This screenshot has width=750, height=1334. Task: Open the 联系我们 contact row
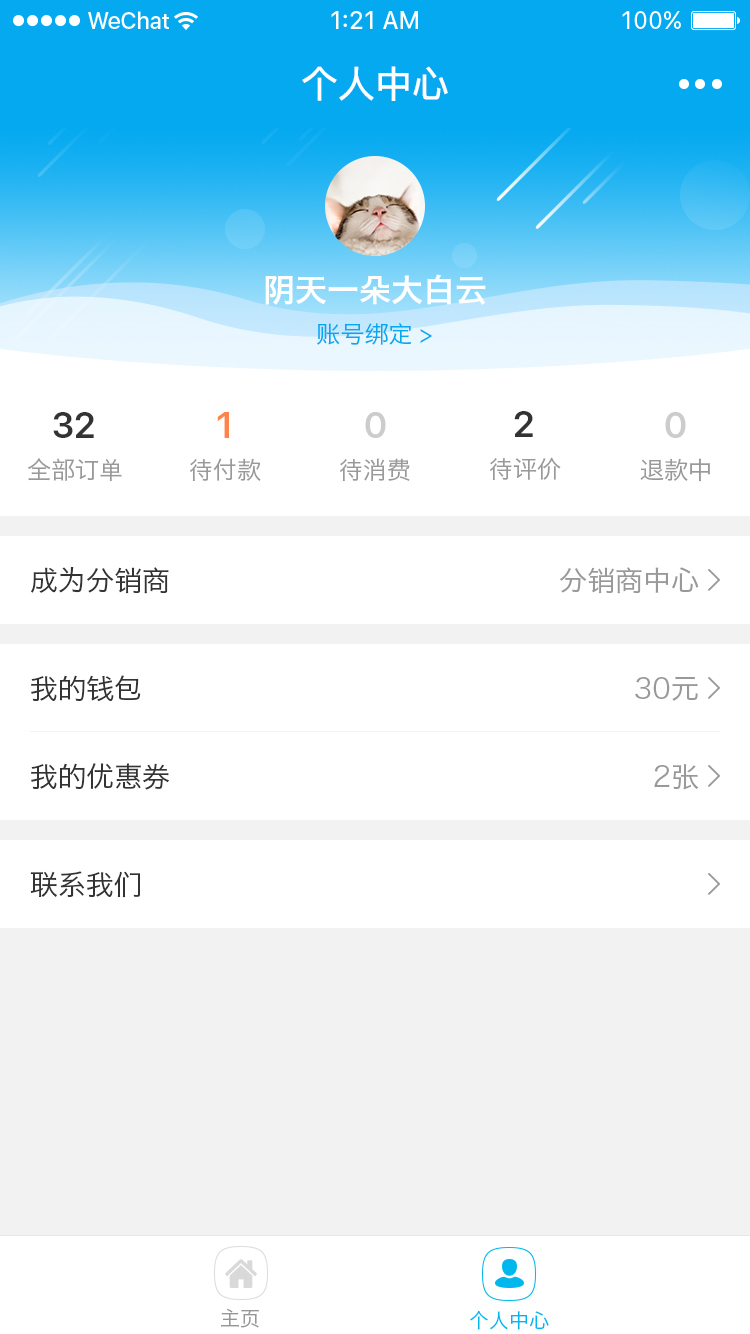click(375, 884)
